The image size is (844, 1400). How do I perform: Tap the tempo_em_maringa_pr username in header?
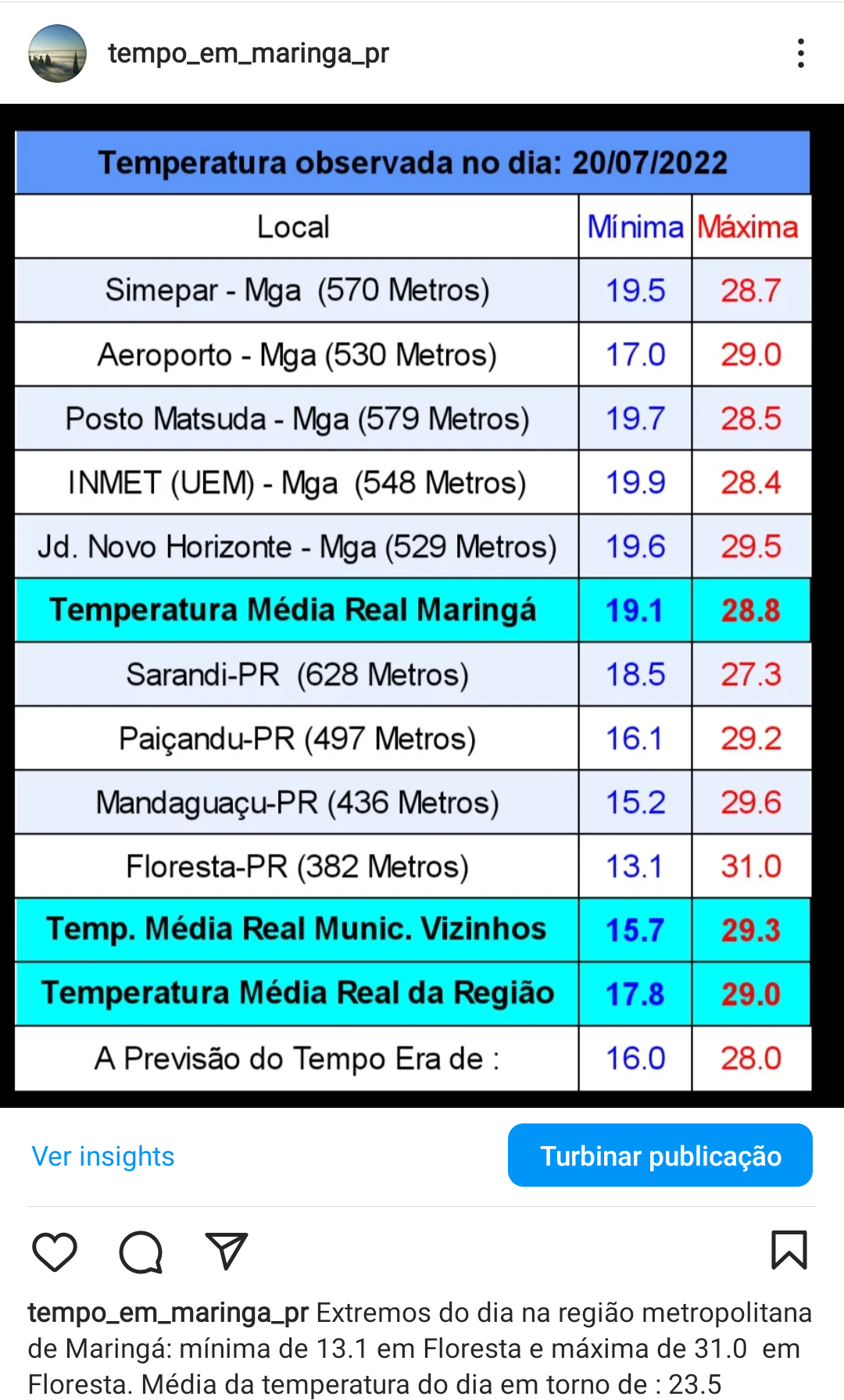[249, 53]
